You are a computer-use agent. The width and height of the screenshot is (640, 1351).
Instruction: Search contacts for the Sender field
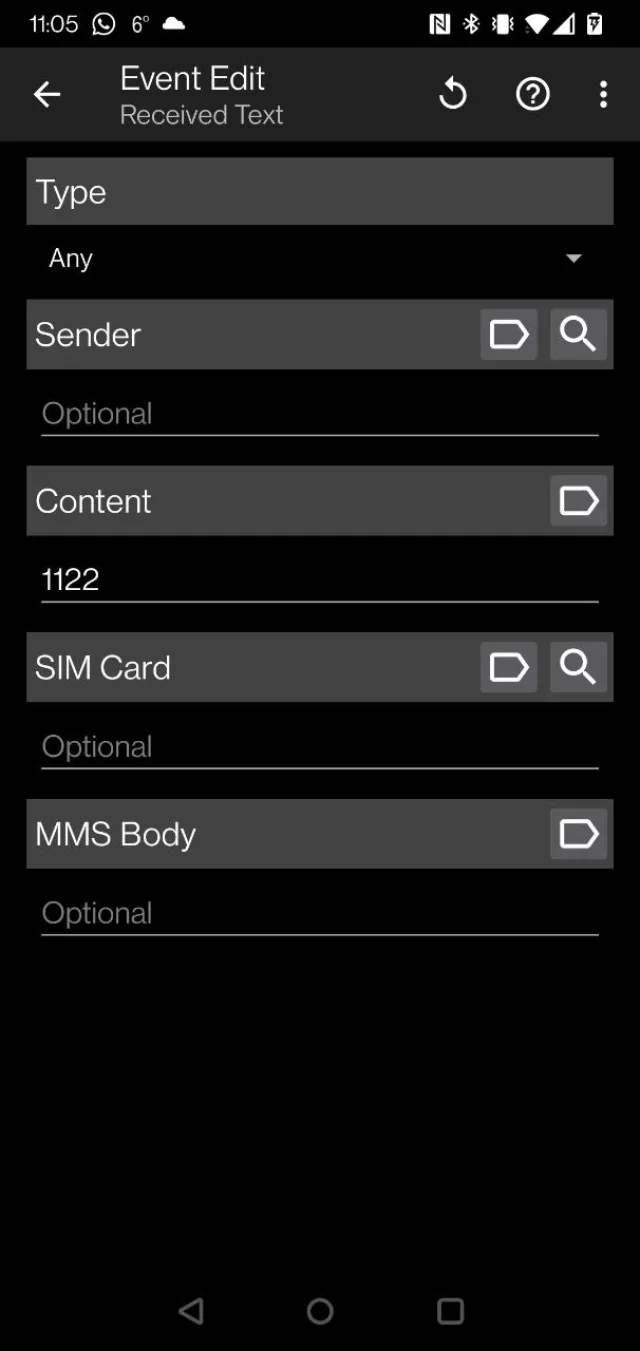(x=579, y=334)
